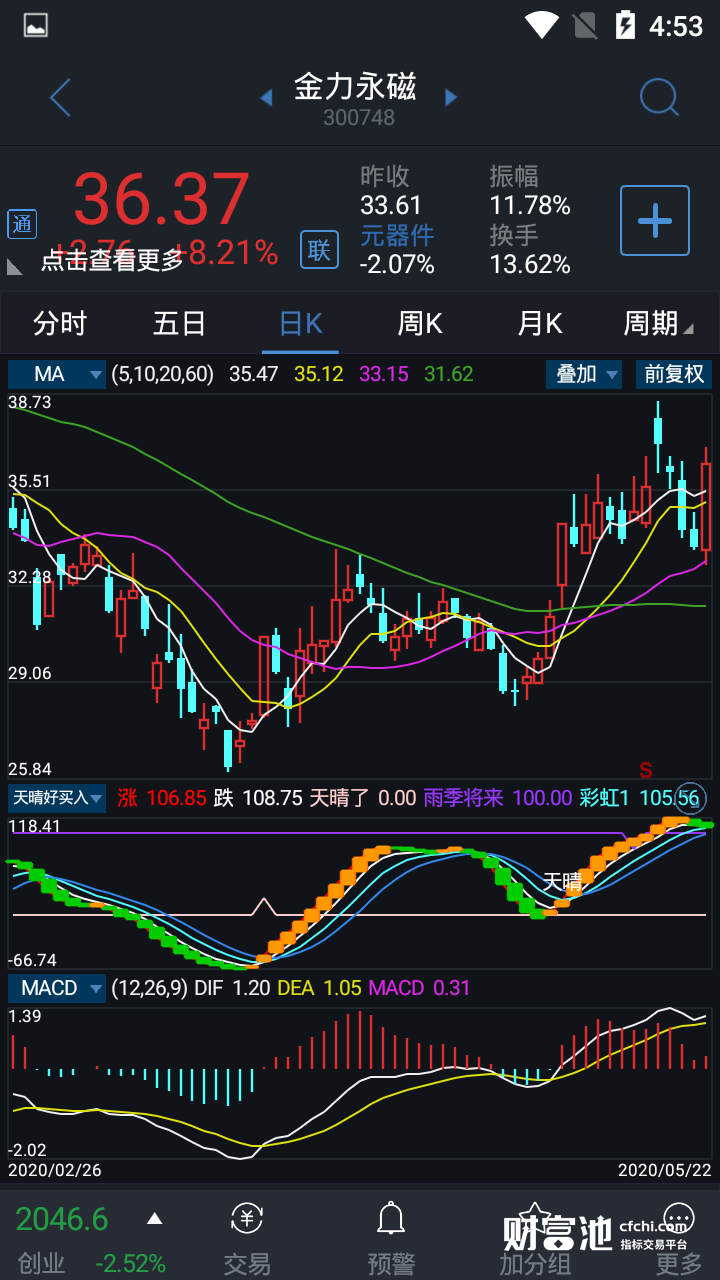This screenshot has width=720, height=1280.
Task: Switch to the 月K monthly chart
Action: tap(540, 323)
